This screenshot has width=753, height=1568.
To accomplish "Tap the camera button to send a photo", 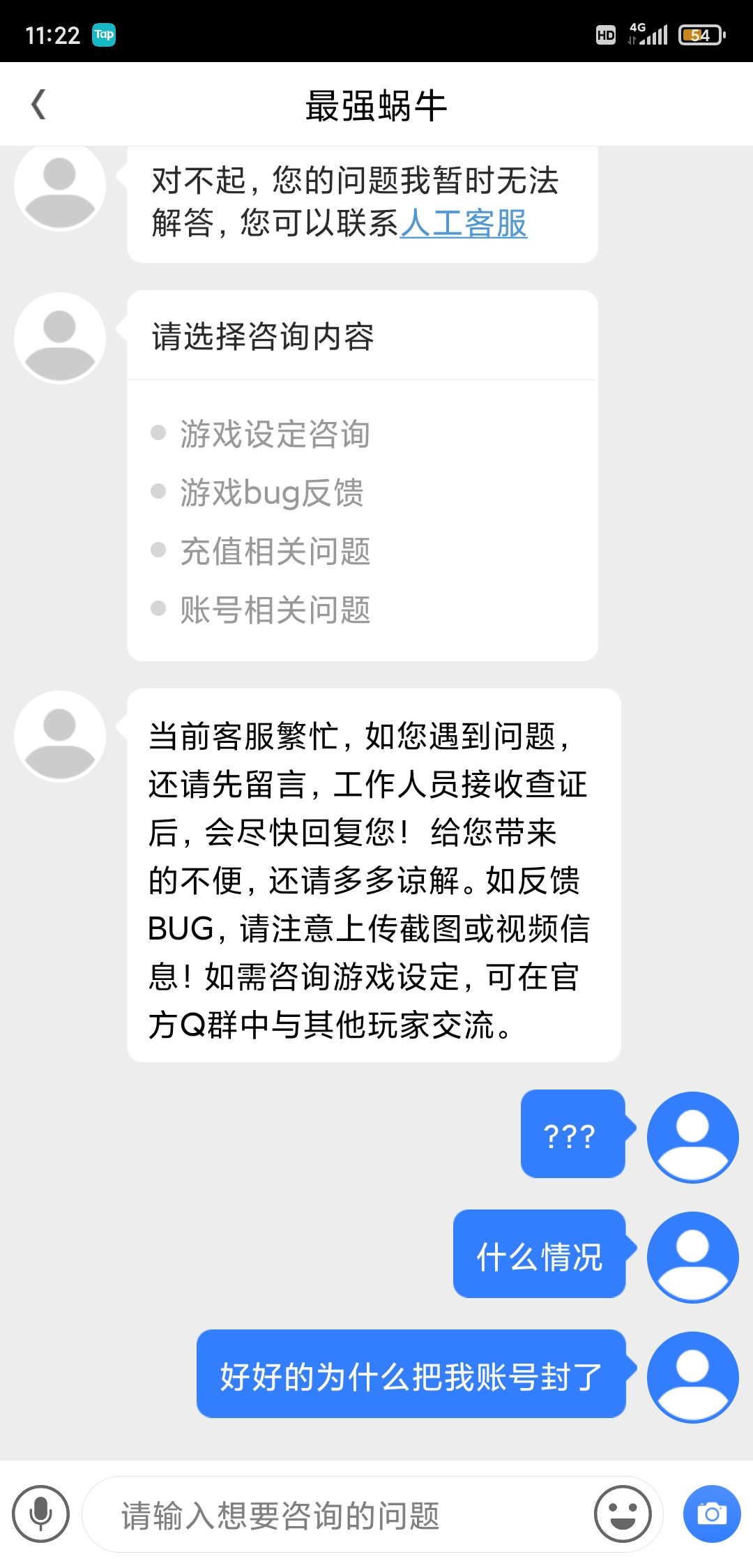I will coord(712,1514).
